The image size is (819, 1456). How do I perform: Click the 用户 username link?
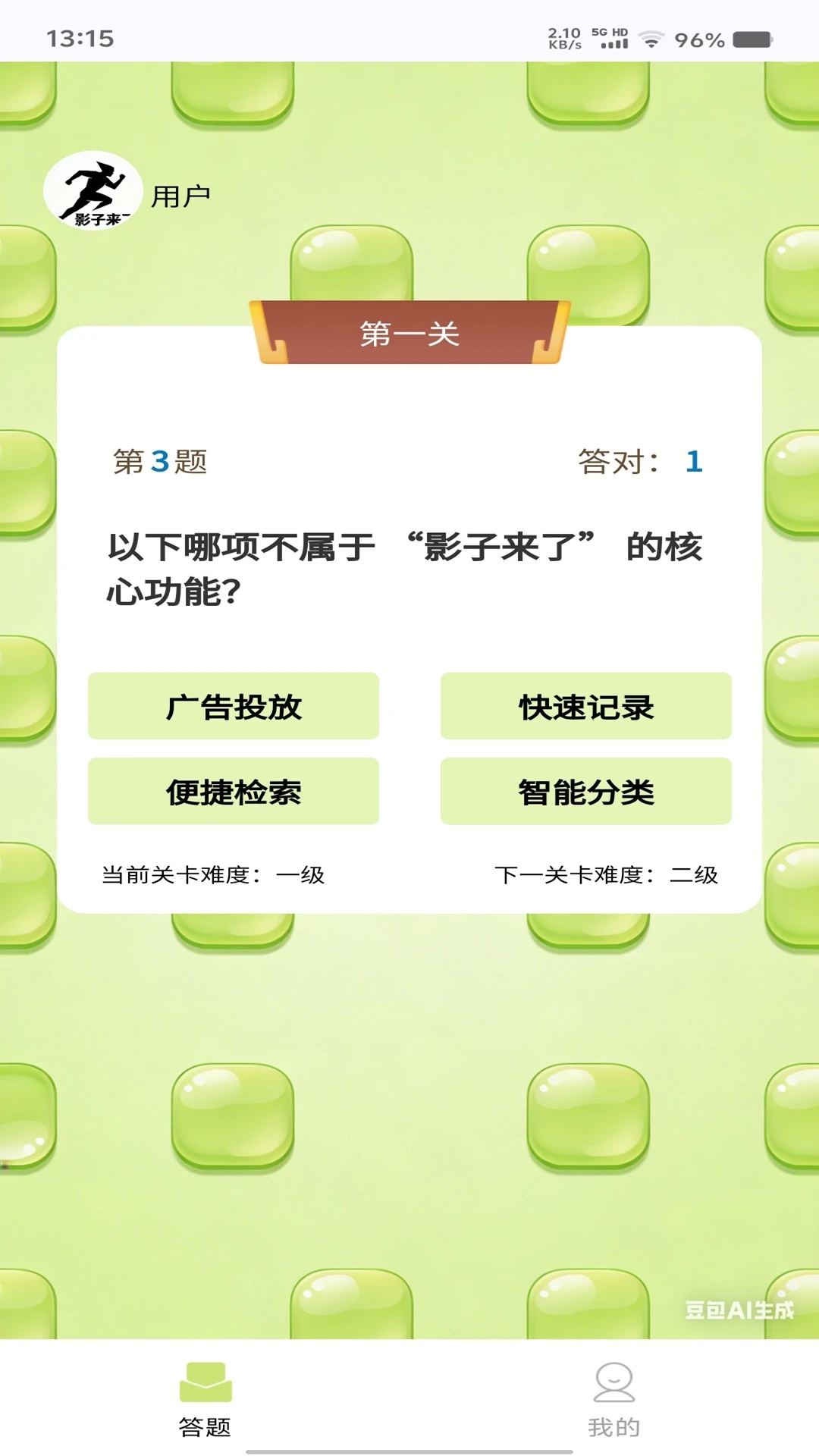(x=182, y=194)
